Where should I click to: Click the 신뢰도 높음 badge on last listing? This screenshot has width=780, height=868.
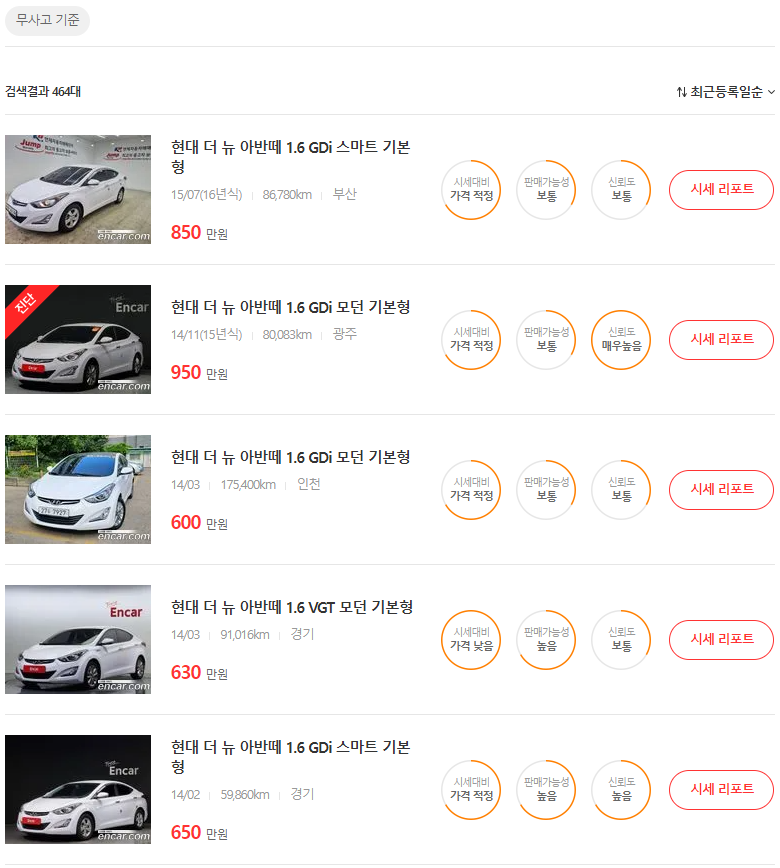pos(620,789)
